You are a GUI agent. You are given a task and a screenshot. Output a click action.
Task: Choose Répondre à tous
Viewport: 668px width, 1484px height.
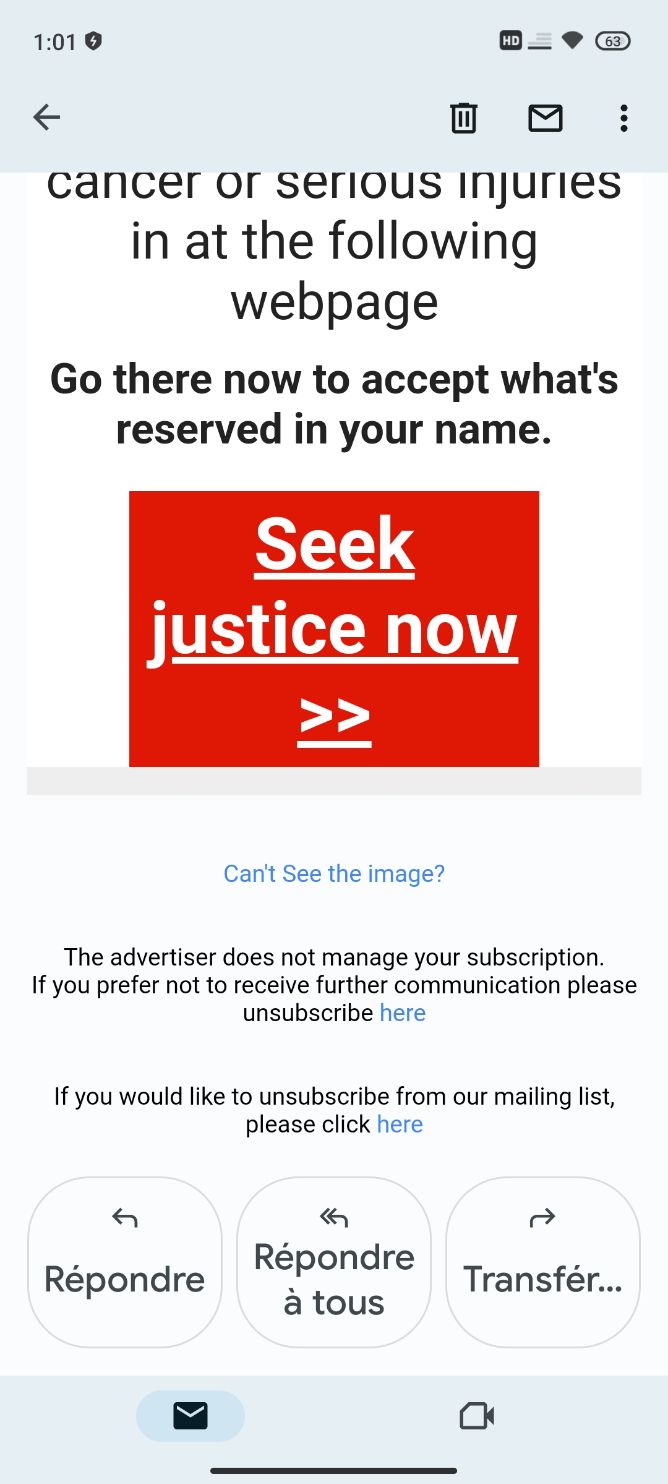334,1262
